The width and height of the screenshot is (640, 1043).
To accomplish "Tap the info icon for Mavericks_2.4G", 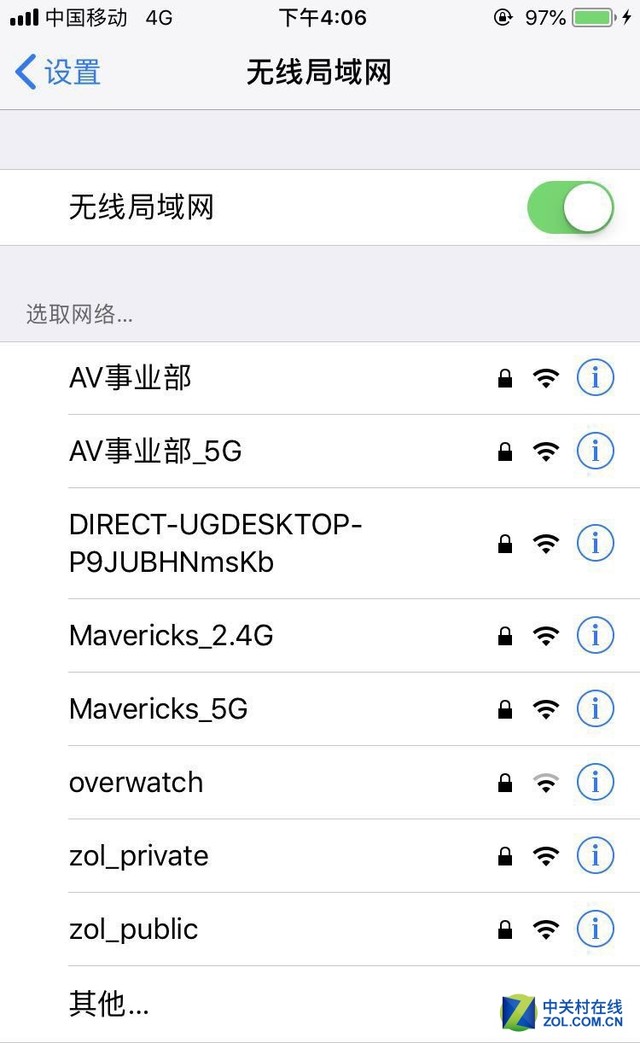I will click(x=595, y=635).
